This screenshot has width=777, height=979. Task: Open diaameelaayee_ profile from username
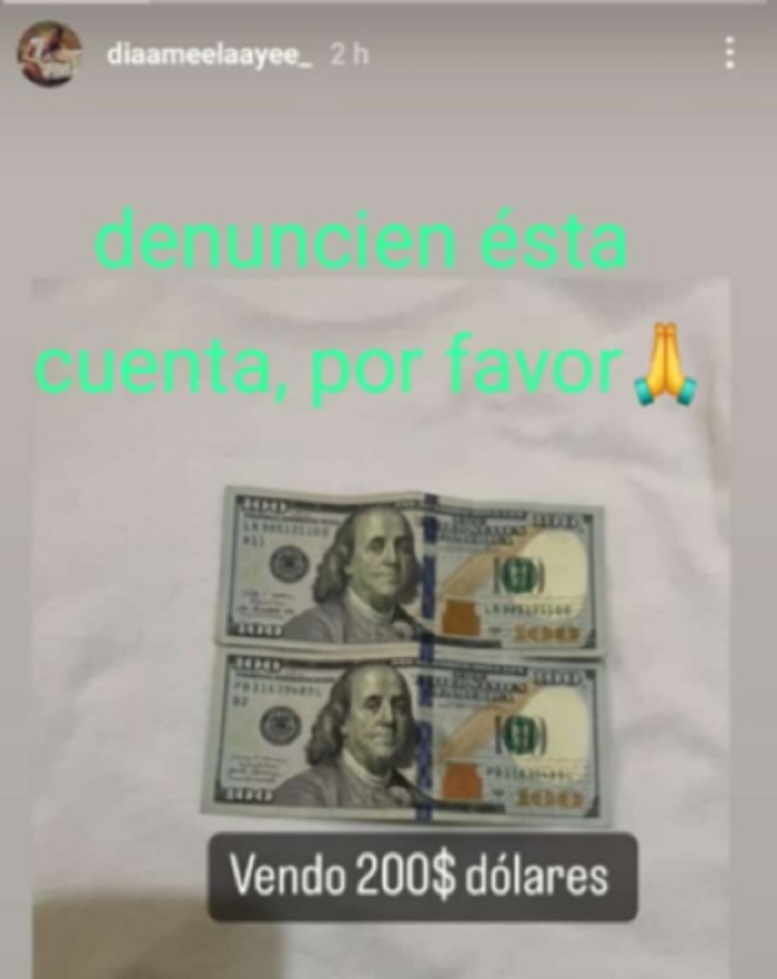point(209,56)
